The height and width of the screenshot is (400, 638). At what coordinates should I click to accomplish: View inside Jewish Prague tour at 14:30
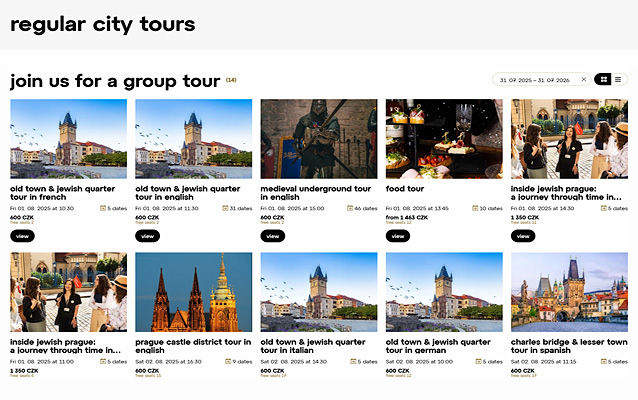pyautogui.click(x=523, y=236)
